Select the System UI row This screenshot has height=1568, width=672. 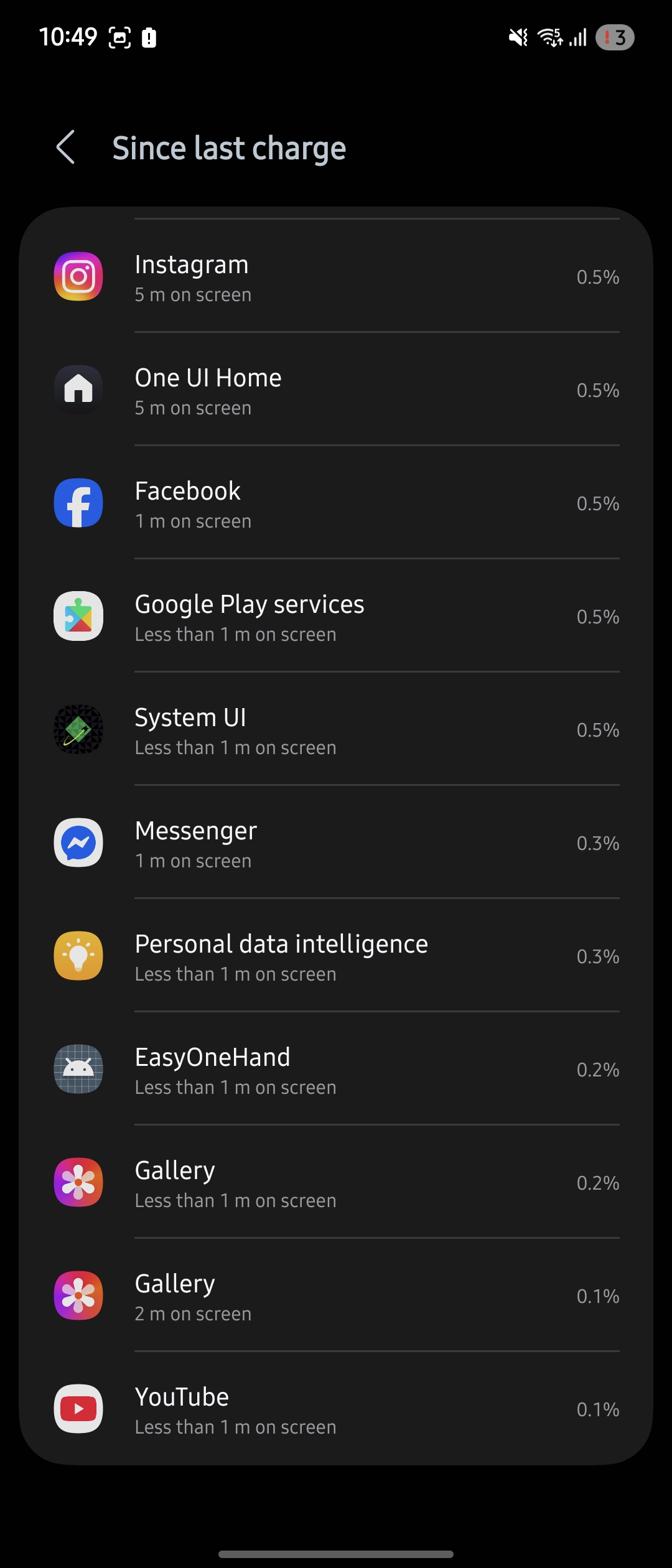point(336,730)
